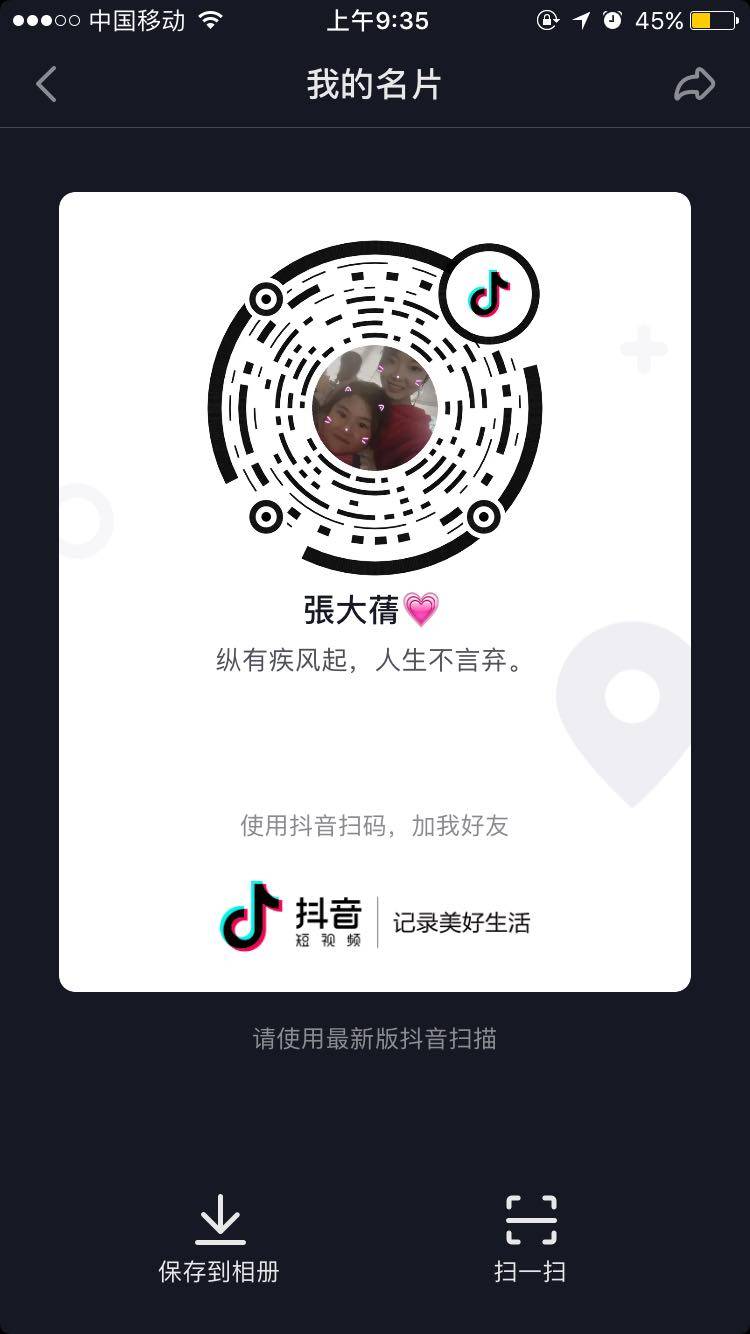Screen dimensions: 750x1334
Task: Go back using the top-left arrow
Action: [x=46, y=85]
